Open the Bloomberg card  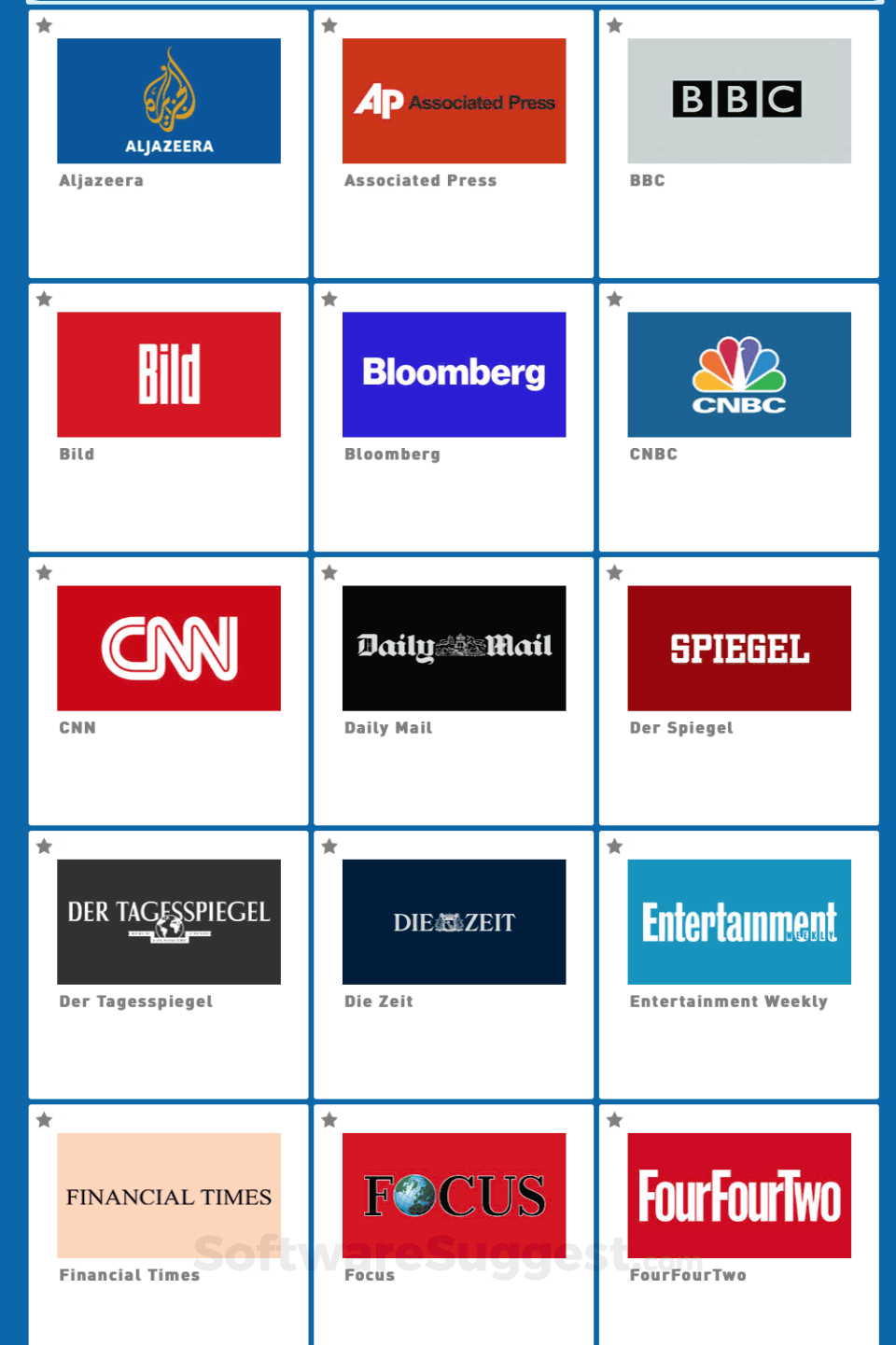point(454,374)
